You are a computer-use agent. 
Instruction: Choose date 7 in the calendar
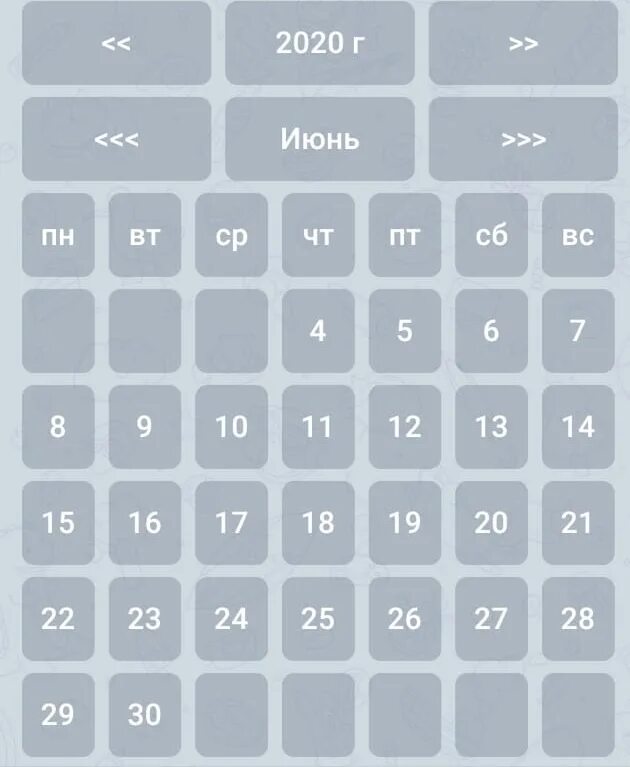tap(578, 331)
